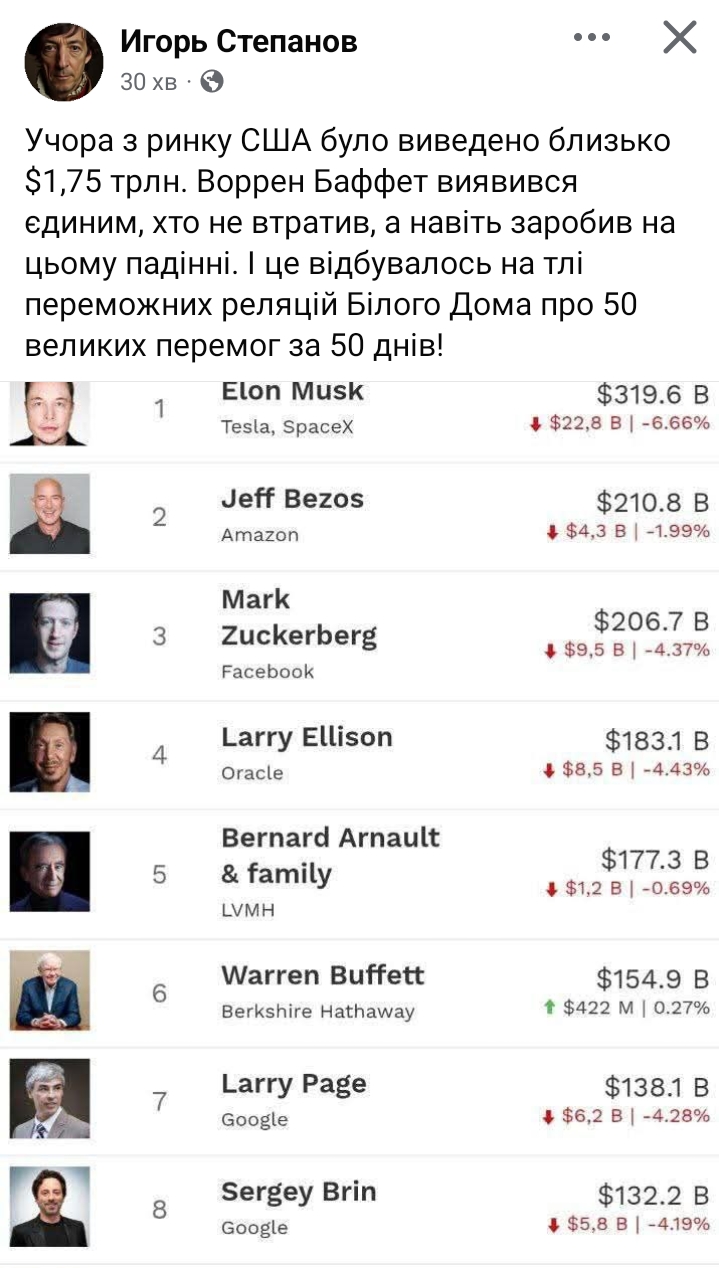Open the attached billionaires list image

click(360, 820)
